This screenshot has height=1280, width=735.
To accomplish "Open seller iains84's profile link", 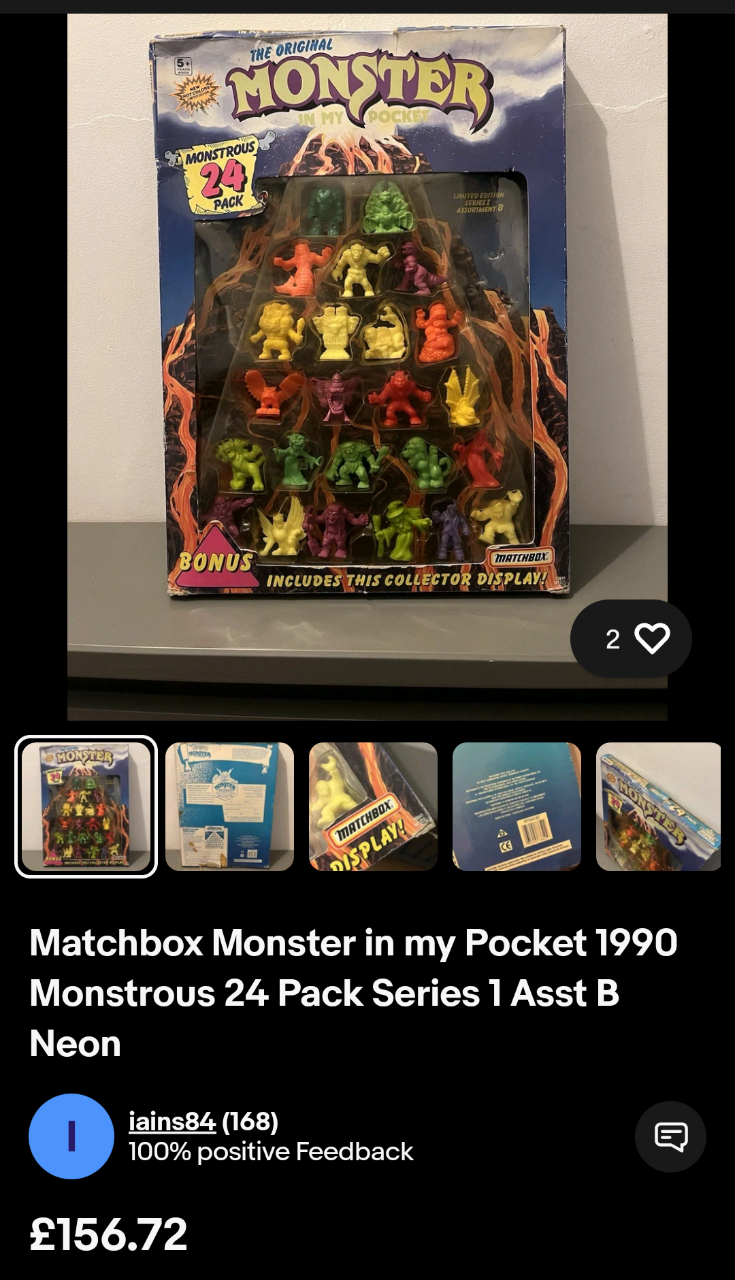I will [172, 1122].
